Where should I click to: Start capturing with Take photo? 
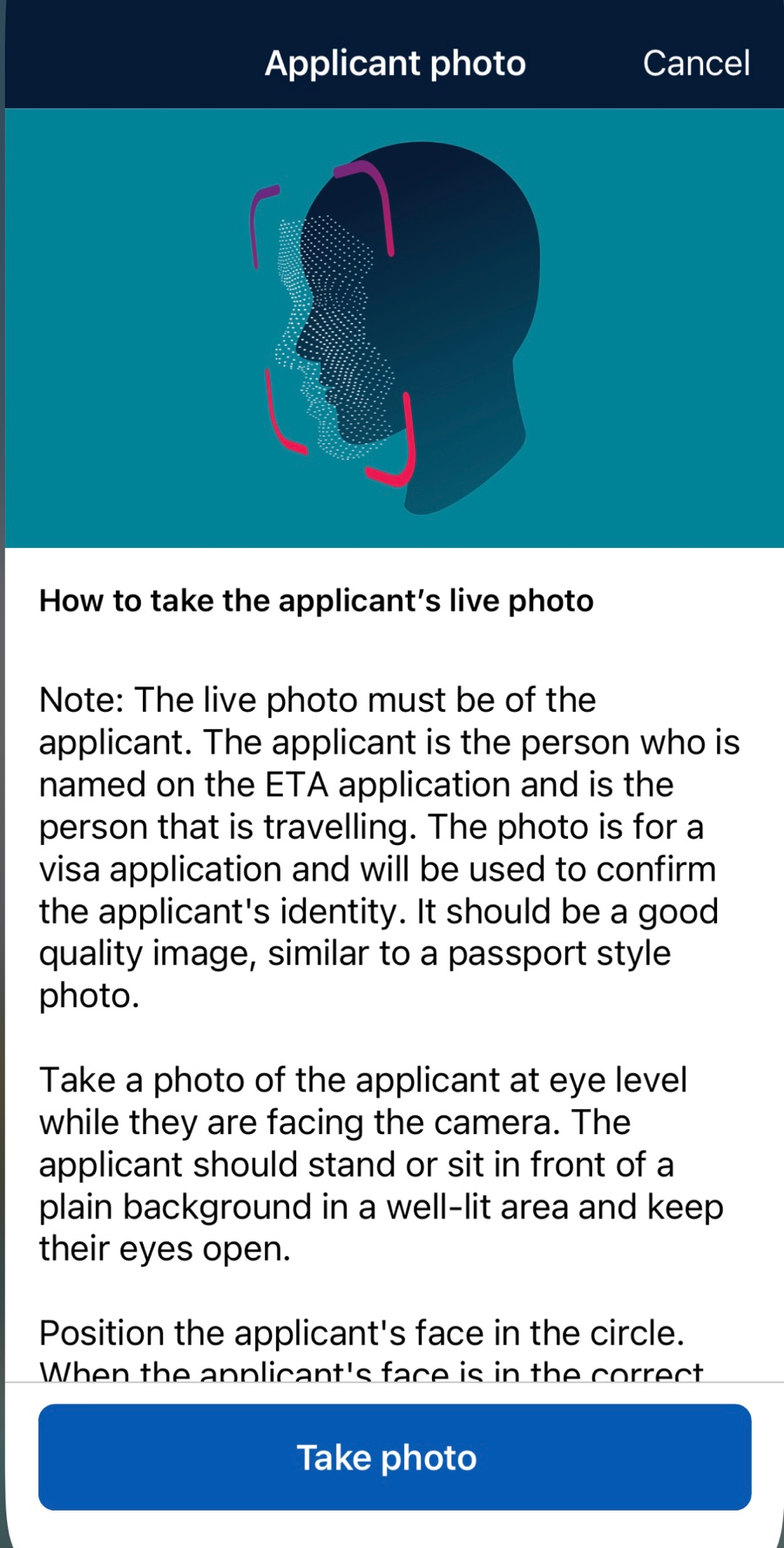(x=395, y=1457)
